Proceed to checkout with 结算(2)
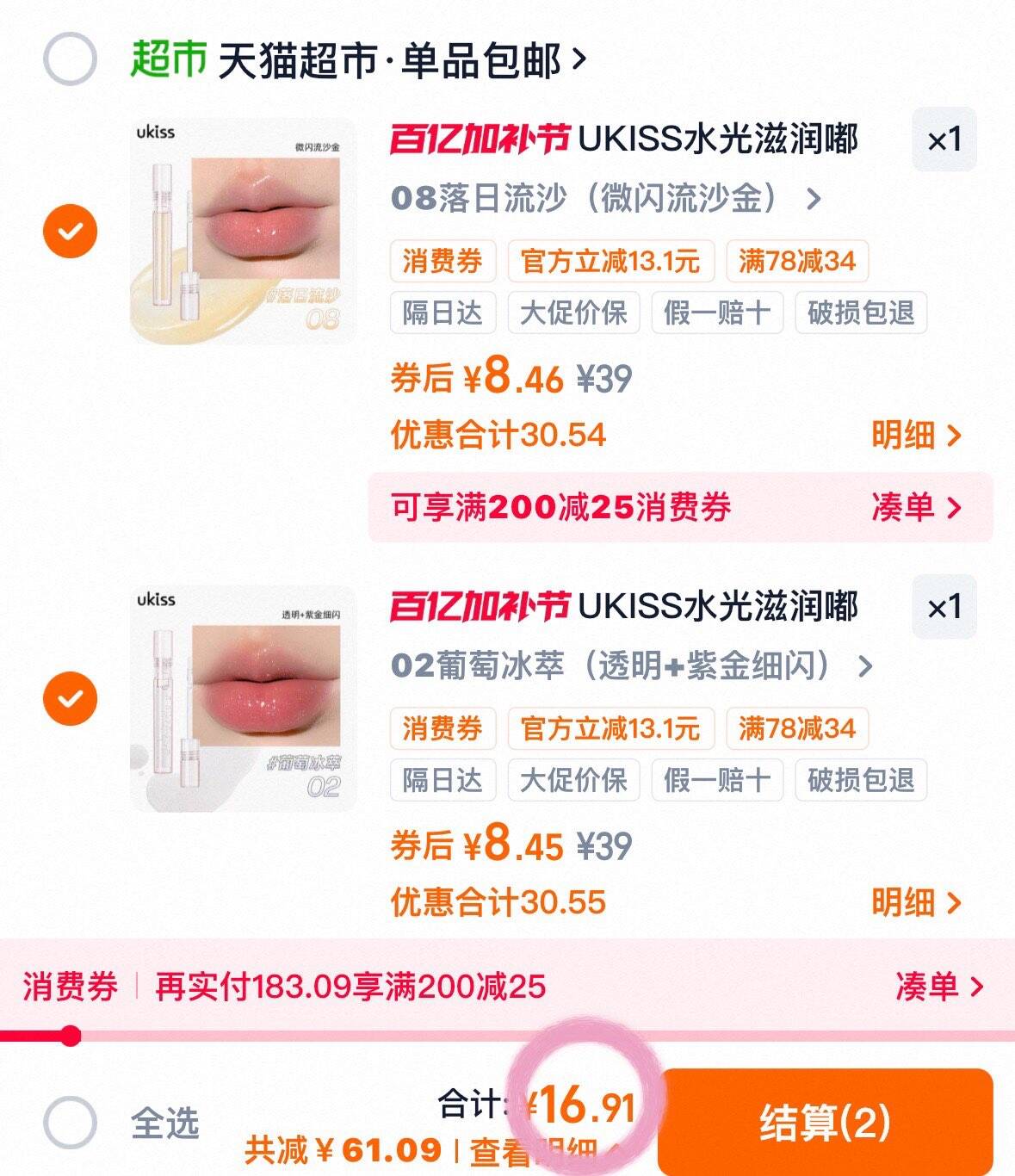Image resolution: width=1015 pixels, height=1176 pixels. 825,1122
